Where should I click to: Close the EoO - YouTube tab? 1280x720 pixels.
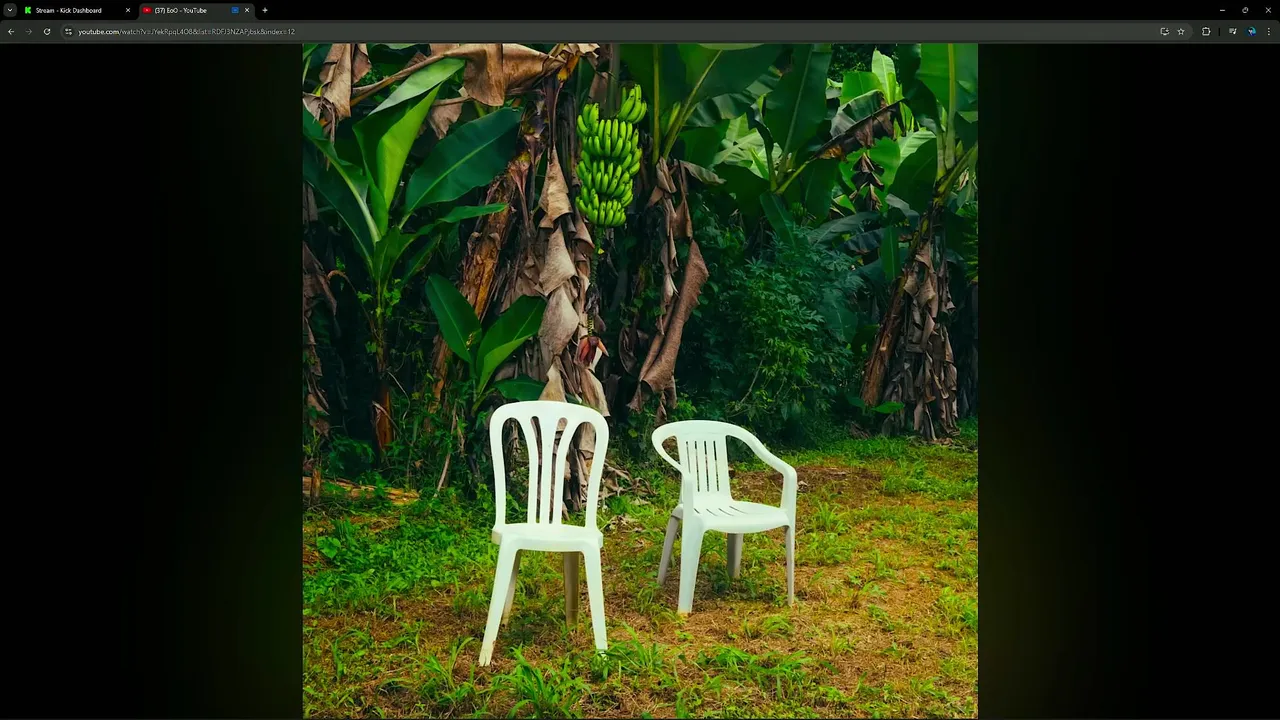[247, 10]
